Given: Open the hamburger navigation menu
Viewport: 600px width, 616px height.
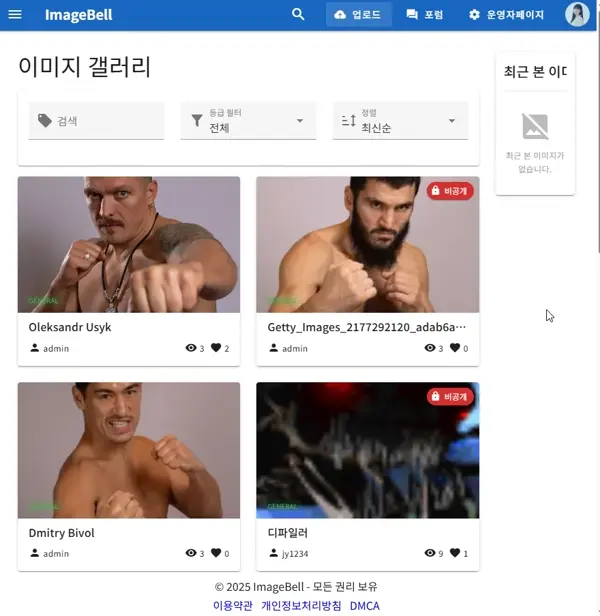Looking at the screenshot, I should coord(15,15).
